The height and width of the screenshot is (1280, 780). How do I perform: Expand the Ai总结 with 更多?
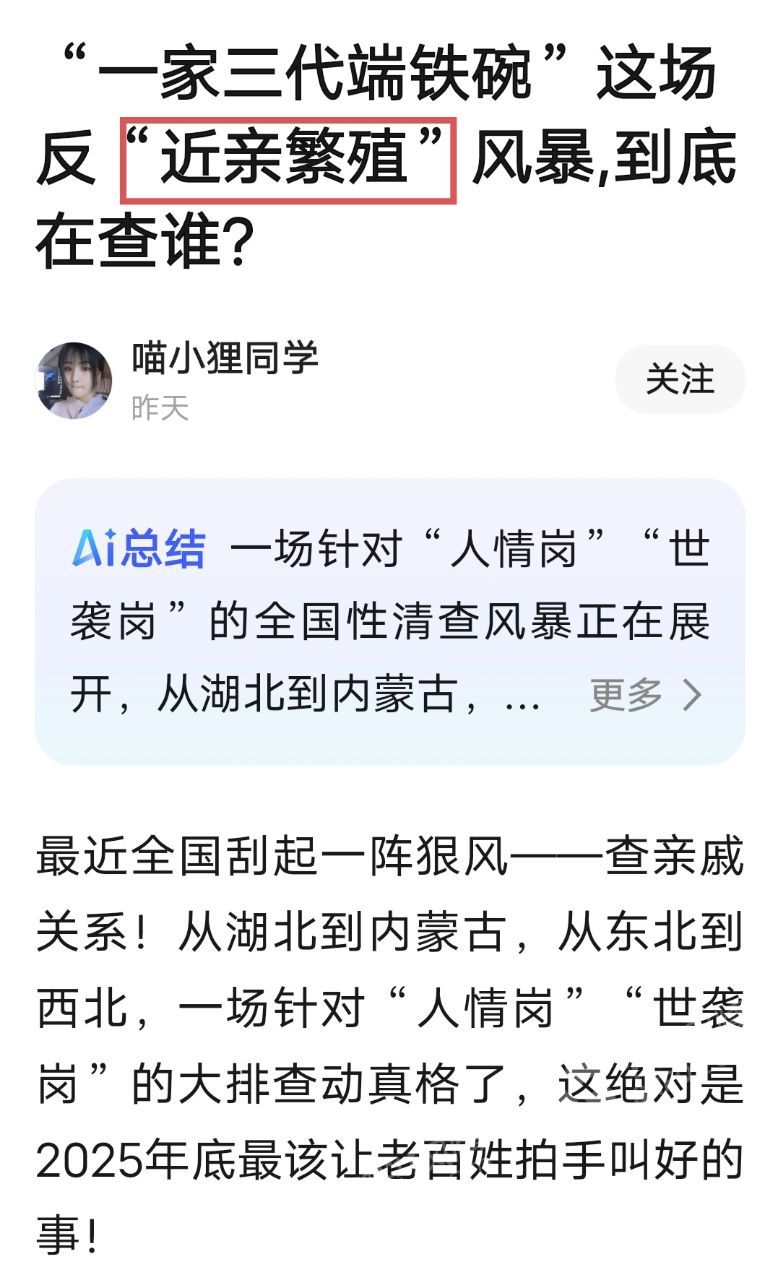pyautogui.click(x=645, y=695)
